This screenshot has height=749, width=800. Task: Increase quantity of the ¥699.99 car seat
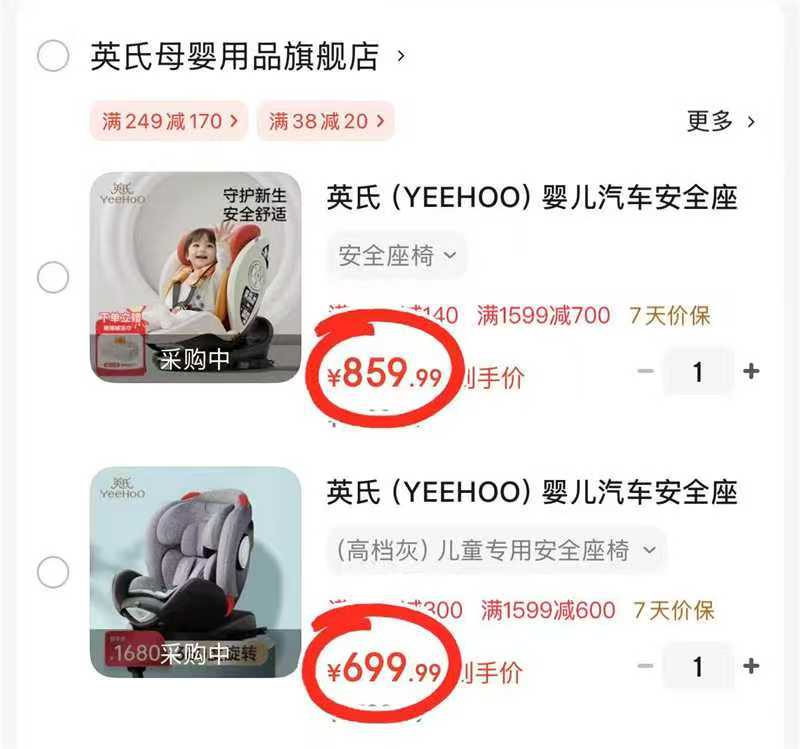751,666
